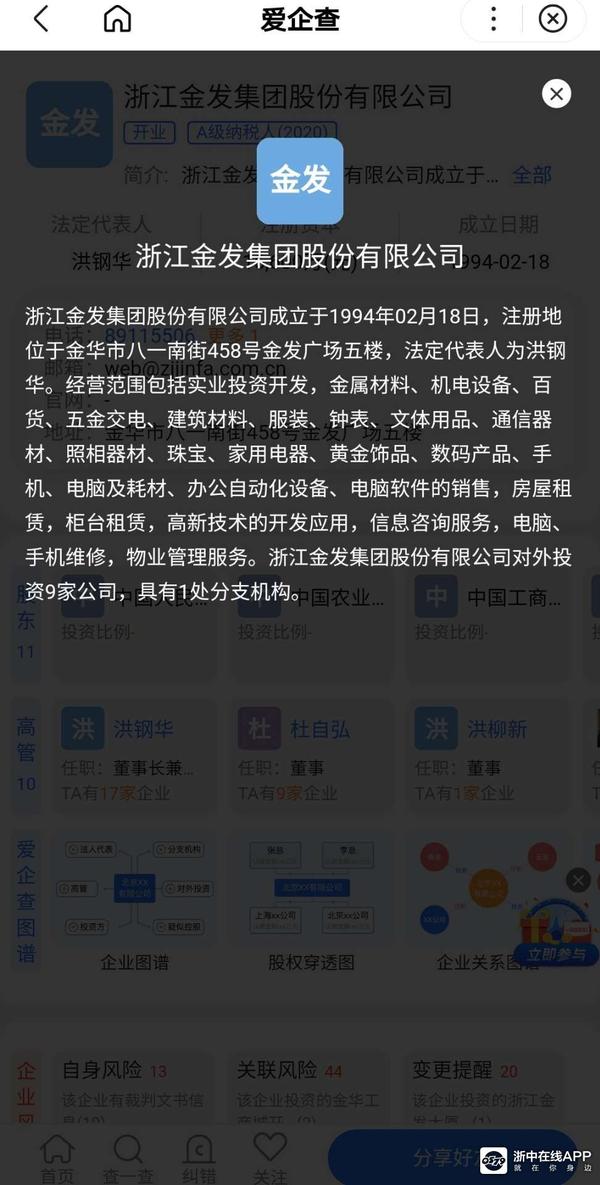Viewport: 600px width, 1185px height.
Task: Exit the 爱企查 mini program
Action: coord(552,19)
